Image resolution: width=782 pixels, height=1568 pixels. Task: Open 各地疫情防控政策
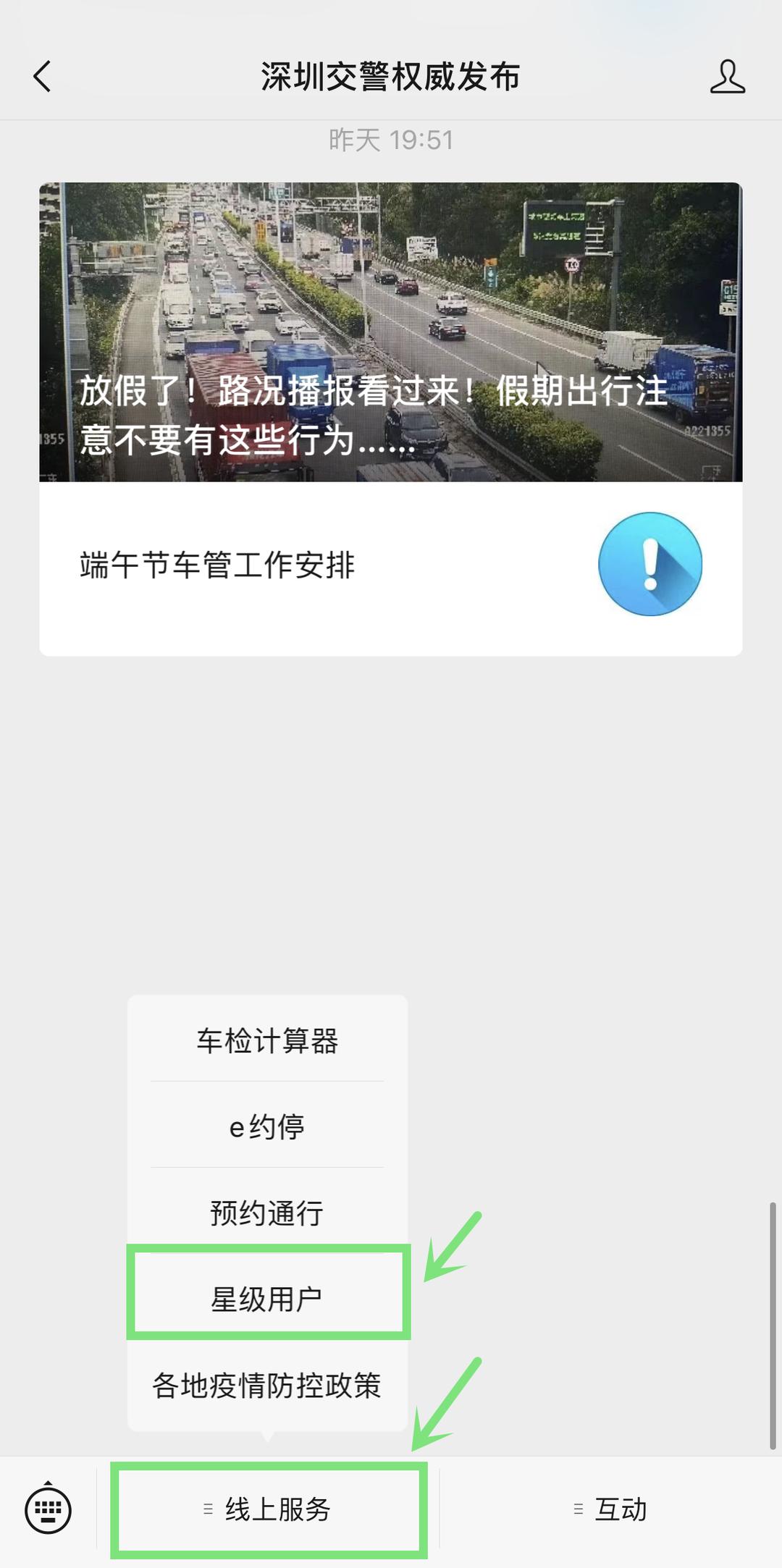267,1385
